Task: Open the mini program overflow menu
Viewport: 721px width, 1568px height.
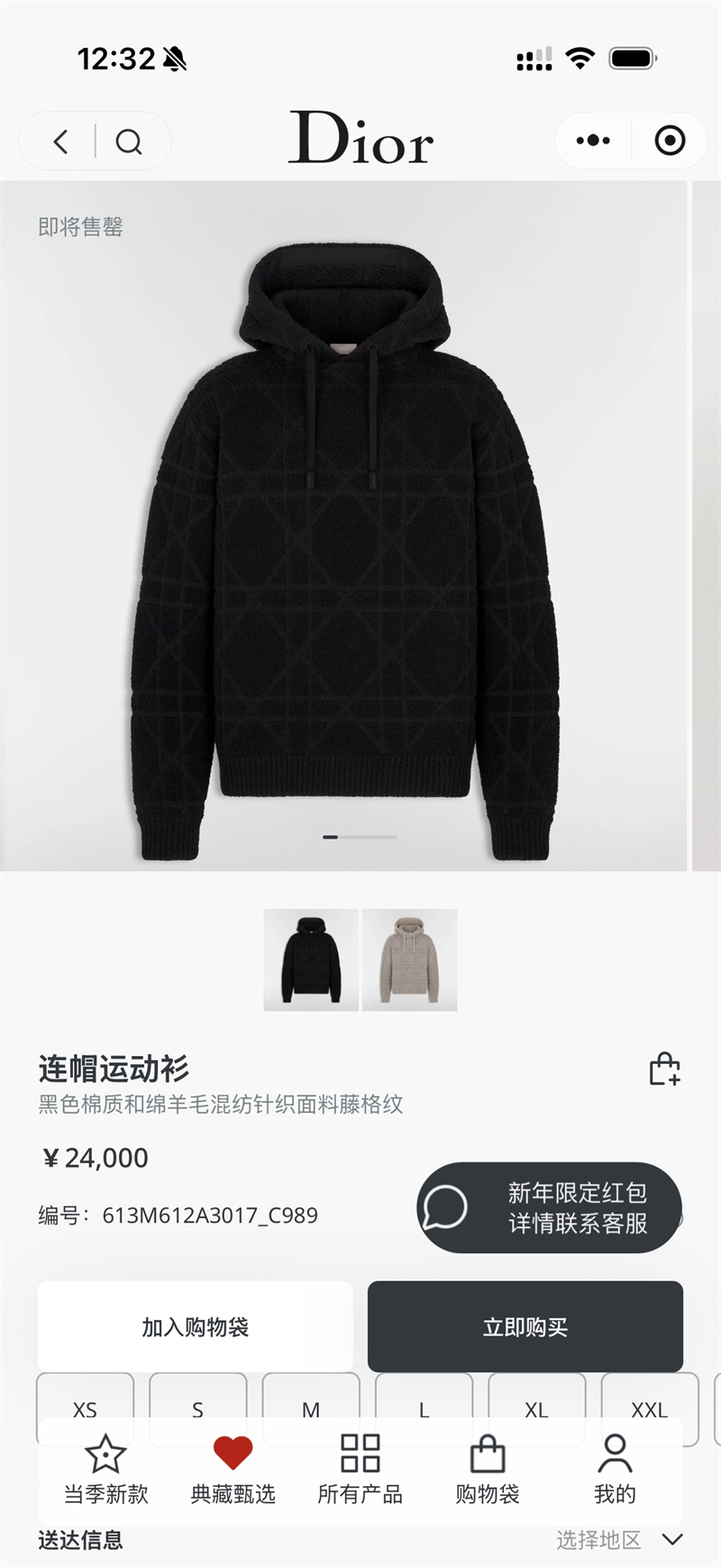Action: click(593, 141)
